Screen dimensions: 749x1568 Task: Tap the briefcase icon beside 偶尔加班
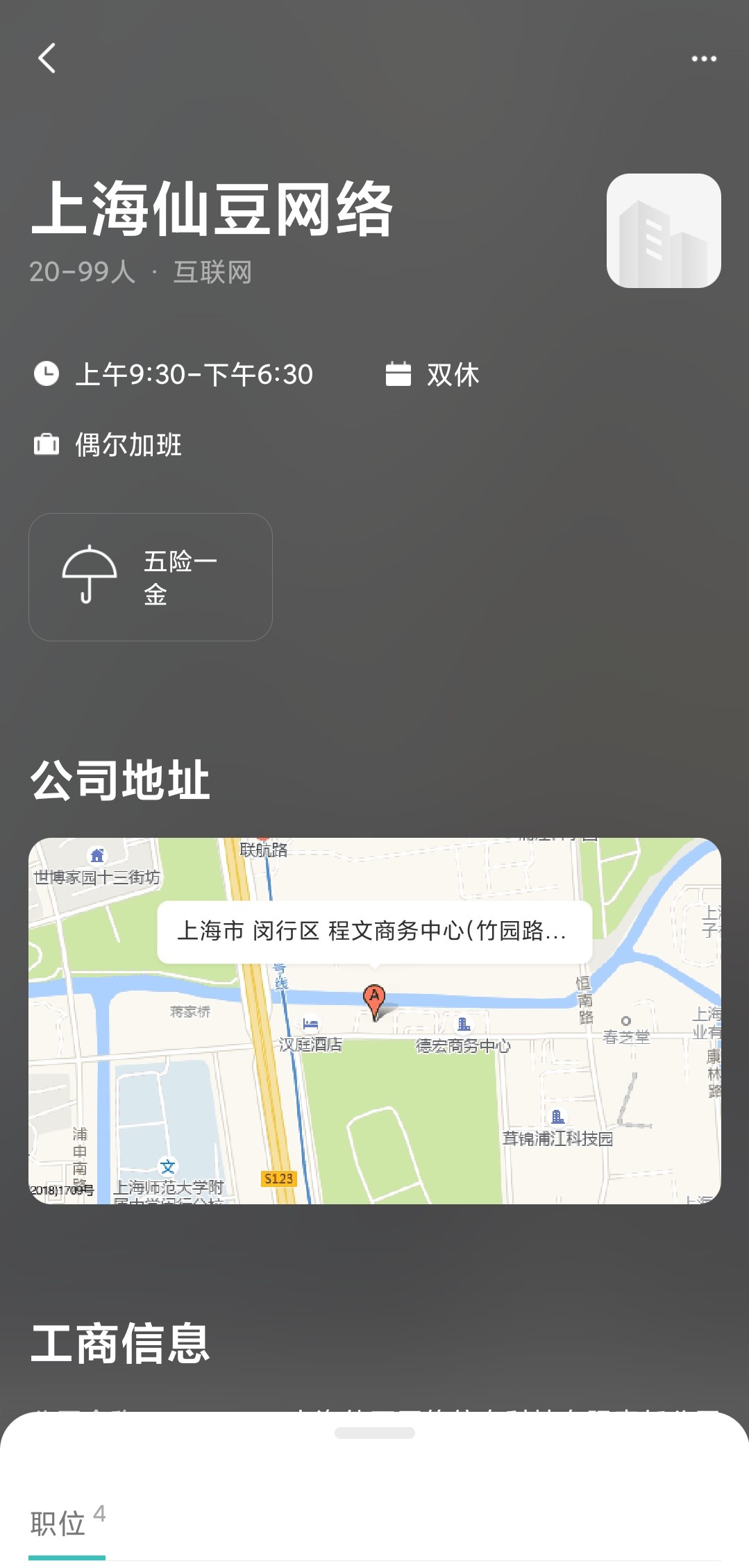pos(45,445)
